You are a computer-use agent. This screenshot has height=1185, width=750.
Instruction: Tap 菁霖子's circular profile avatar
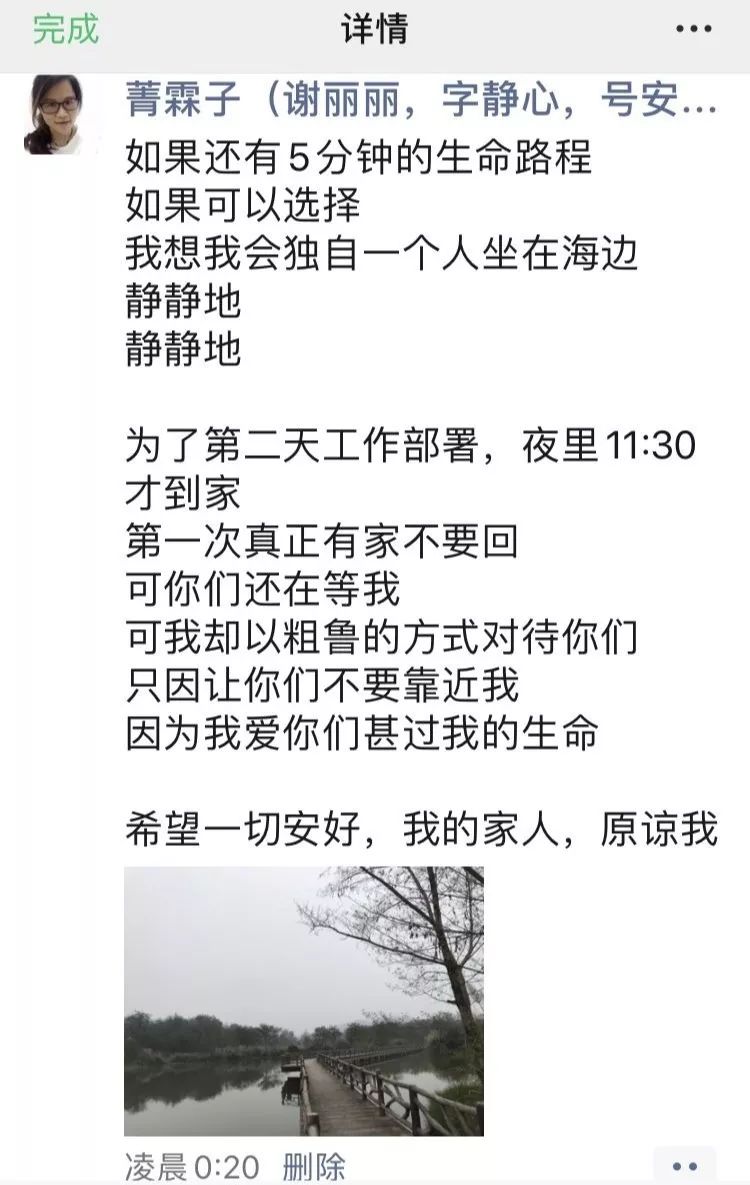[x=62, y=110]
